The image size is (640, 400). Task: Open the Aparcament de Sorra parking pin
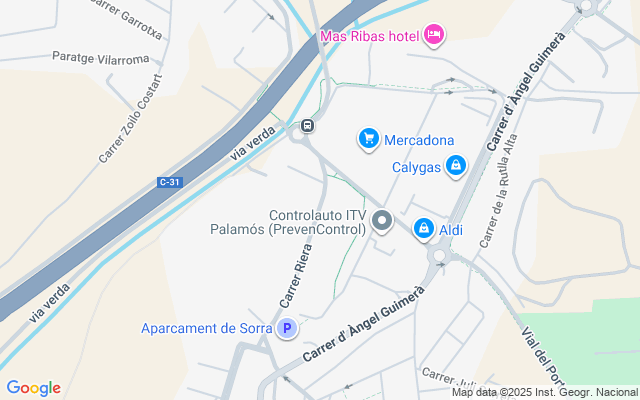pos(286,327)
